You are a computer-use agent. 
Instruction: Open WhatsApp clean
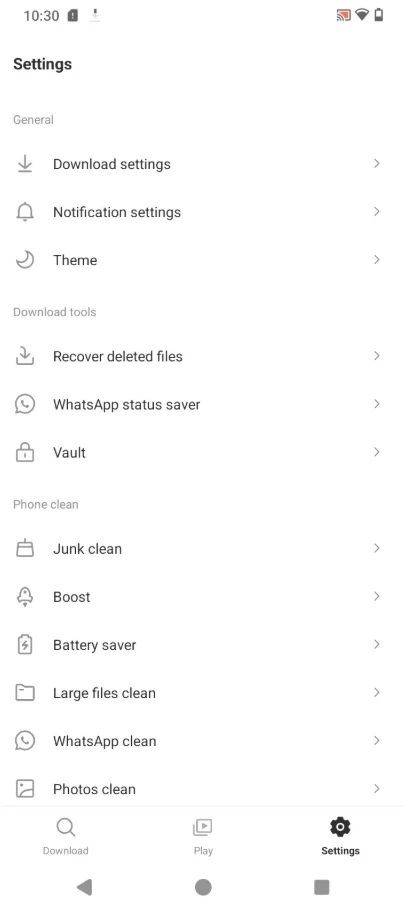coord(202,740)
